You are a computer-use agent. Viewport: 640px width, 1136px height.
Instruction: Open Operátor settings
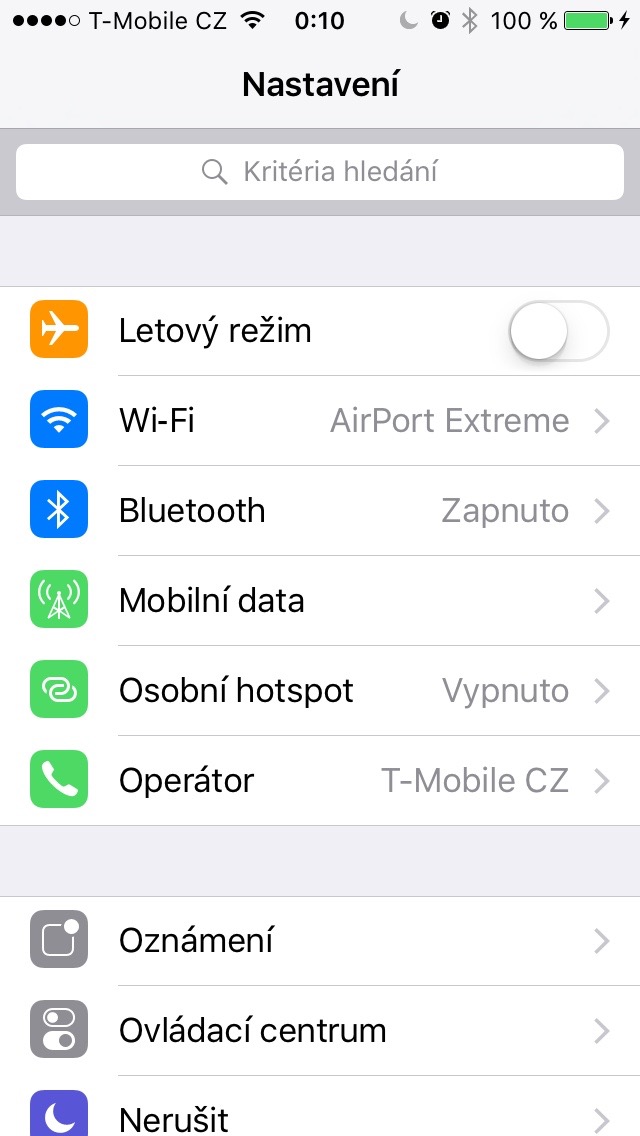coord(320,781)
